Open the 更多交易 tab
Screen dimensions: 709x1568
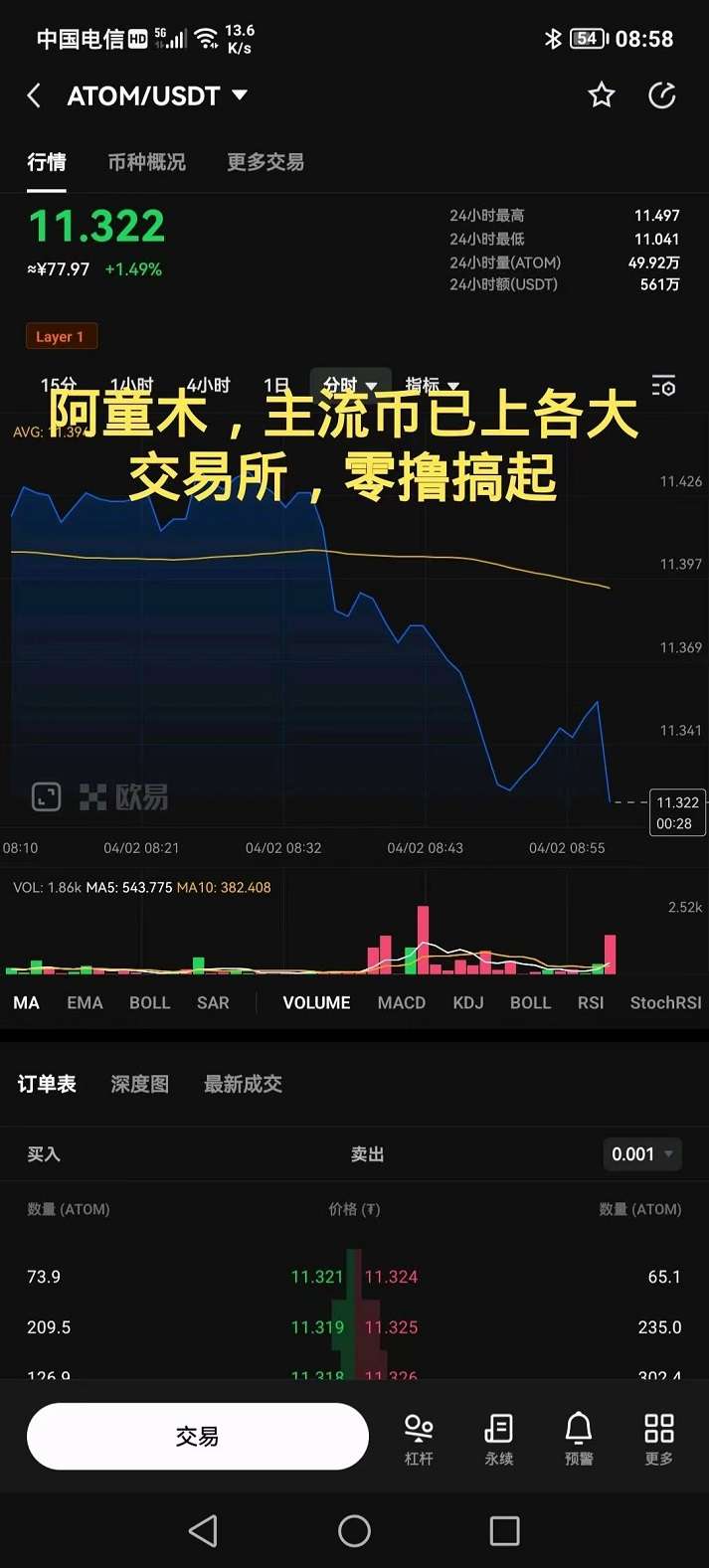pos(266,162)
